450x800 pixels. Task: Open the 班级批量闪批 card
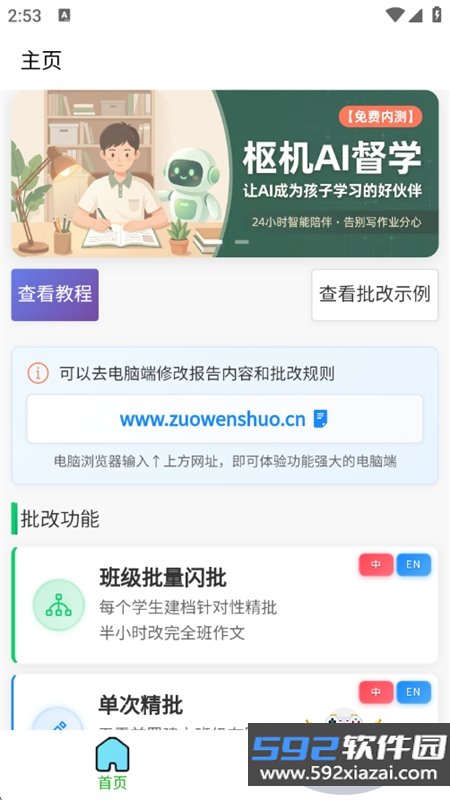pos(225,605)
